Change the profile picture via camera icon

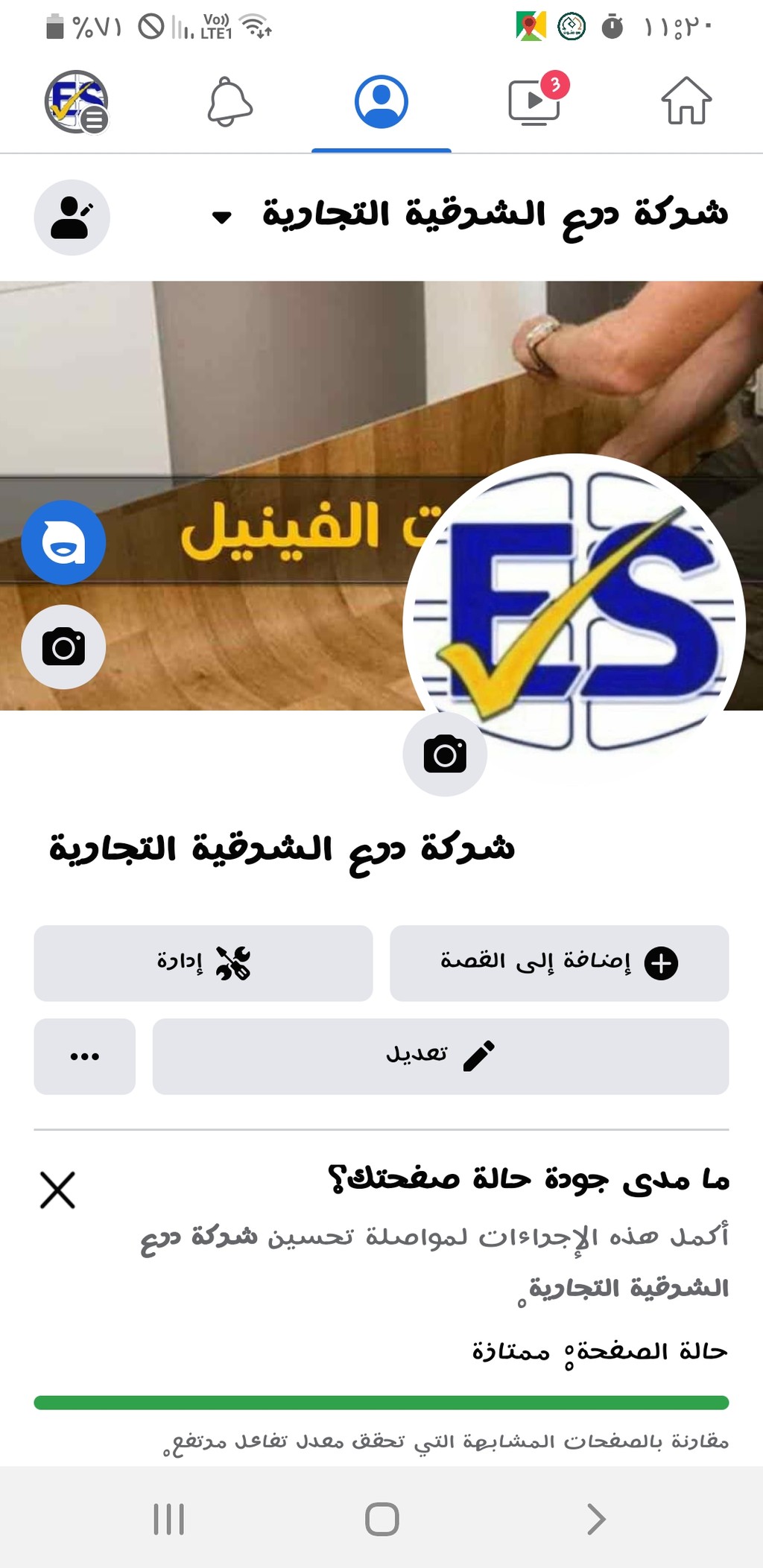[445, 755]
